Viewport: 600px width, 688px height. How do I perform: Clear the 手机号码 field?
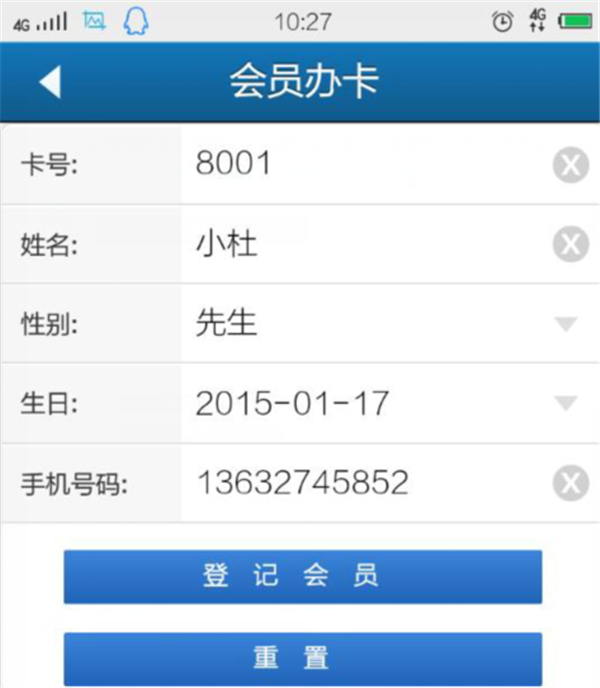570,484
